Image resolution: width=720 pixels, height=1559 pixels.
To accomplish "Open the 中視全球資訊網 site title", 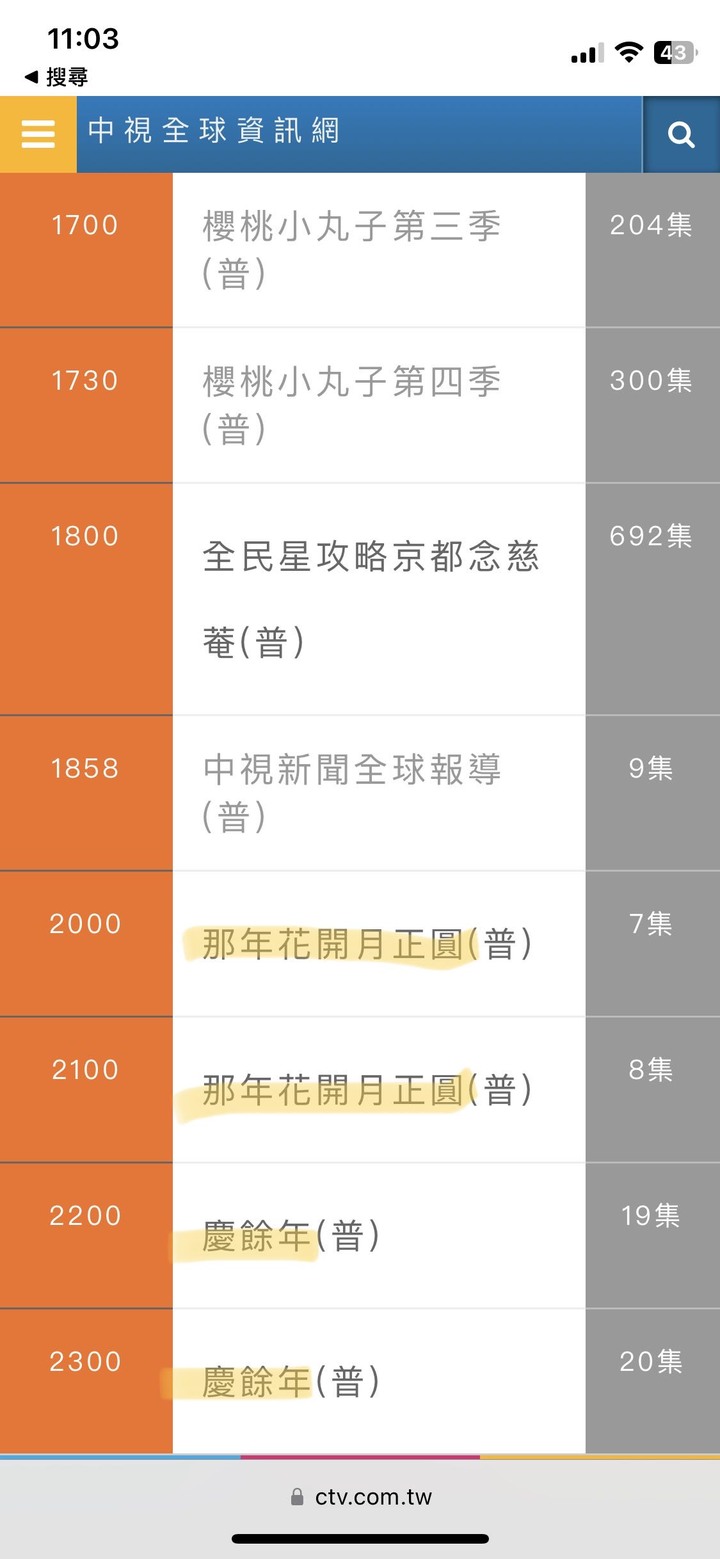I will (214, 131).
